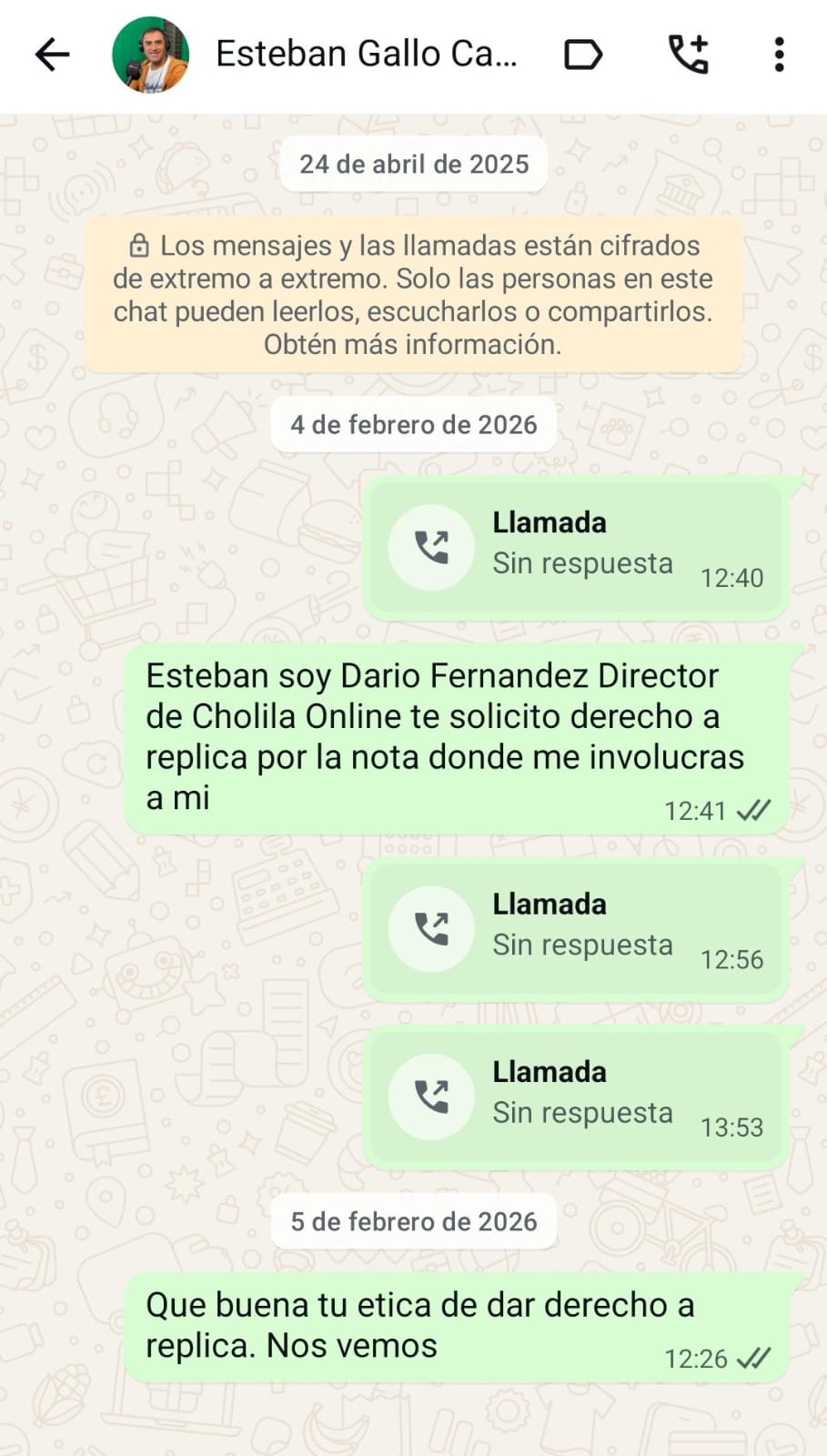827x1456 pixels.
Task: Open the three-dot overflow menu
Action: pyautogui.click(x=779, y=55)
